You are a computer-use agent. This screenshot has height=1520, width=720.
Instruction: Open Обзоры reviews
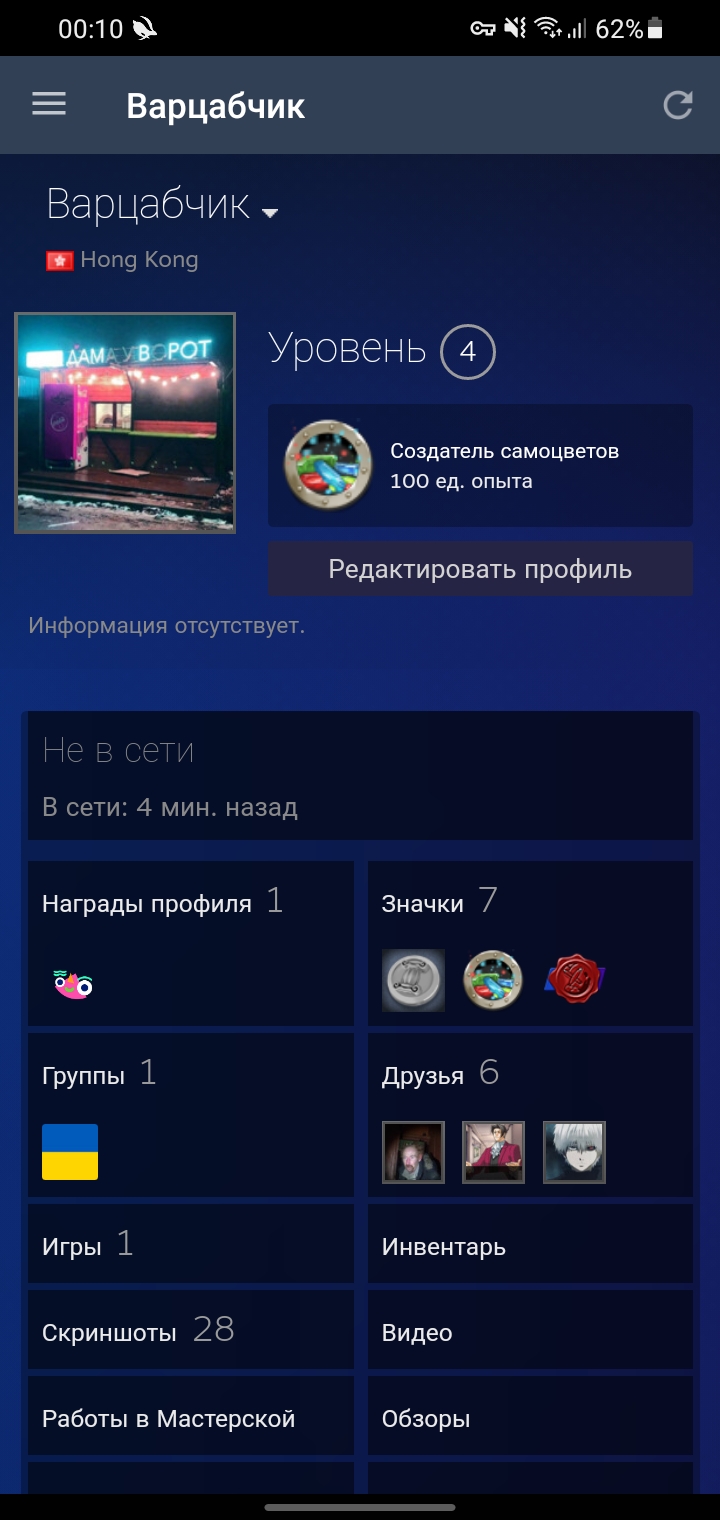(x=530, y=1416)
